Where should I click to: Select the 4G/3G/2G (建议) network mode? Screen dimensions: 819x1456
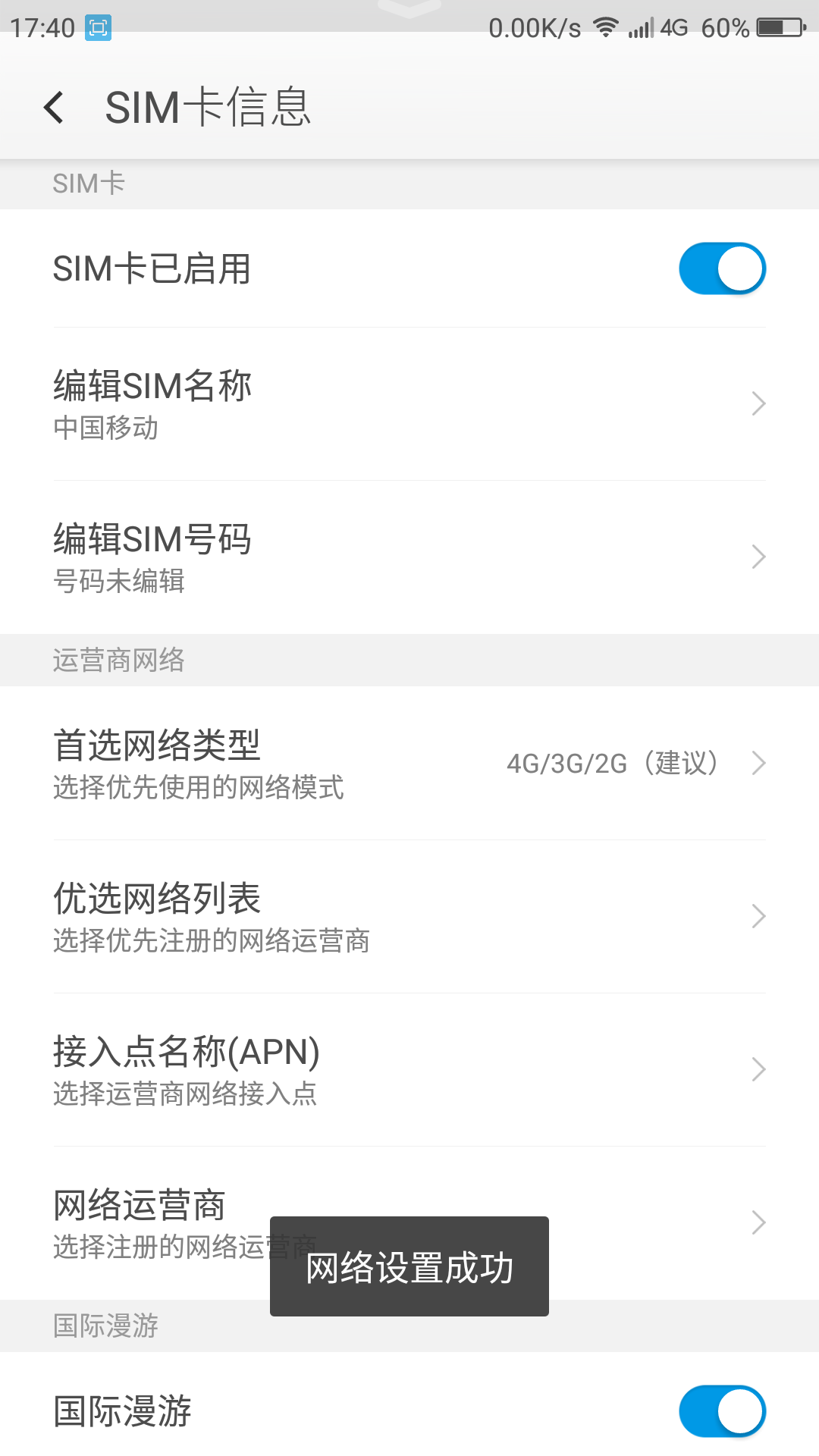click(x=613, y=764)
